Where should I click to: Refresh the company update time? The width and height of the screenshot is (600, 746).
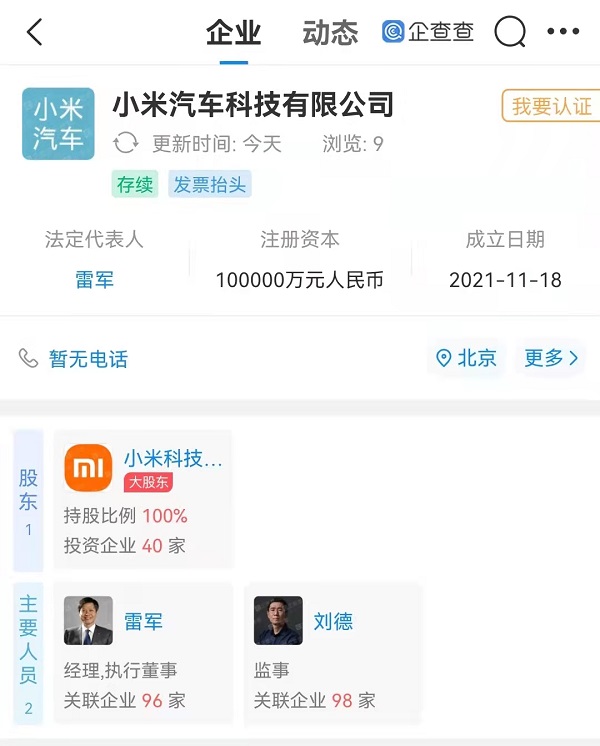pos(126,143)
